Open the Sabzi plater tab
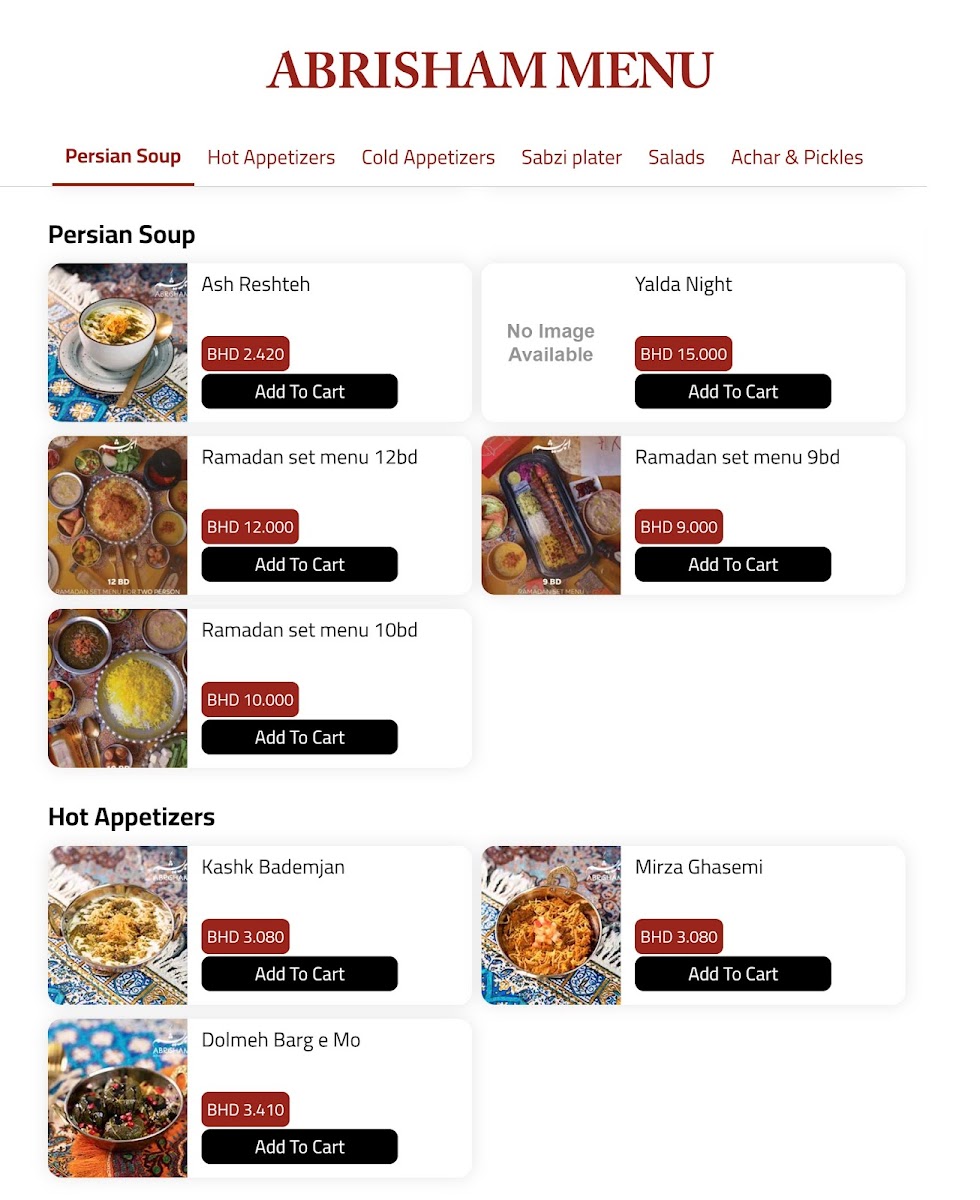This screenshot has width=980, height=1200. pos(571,157)
